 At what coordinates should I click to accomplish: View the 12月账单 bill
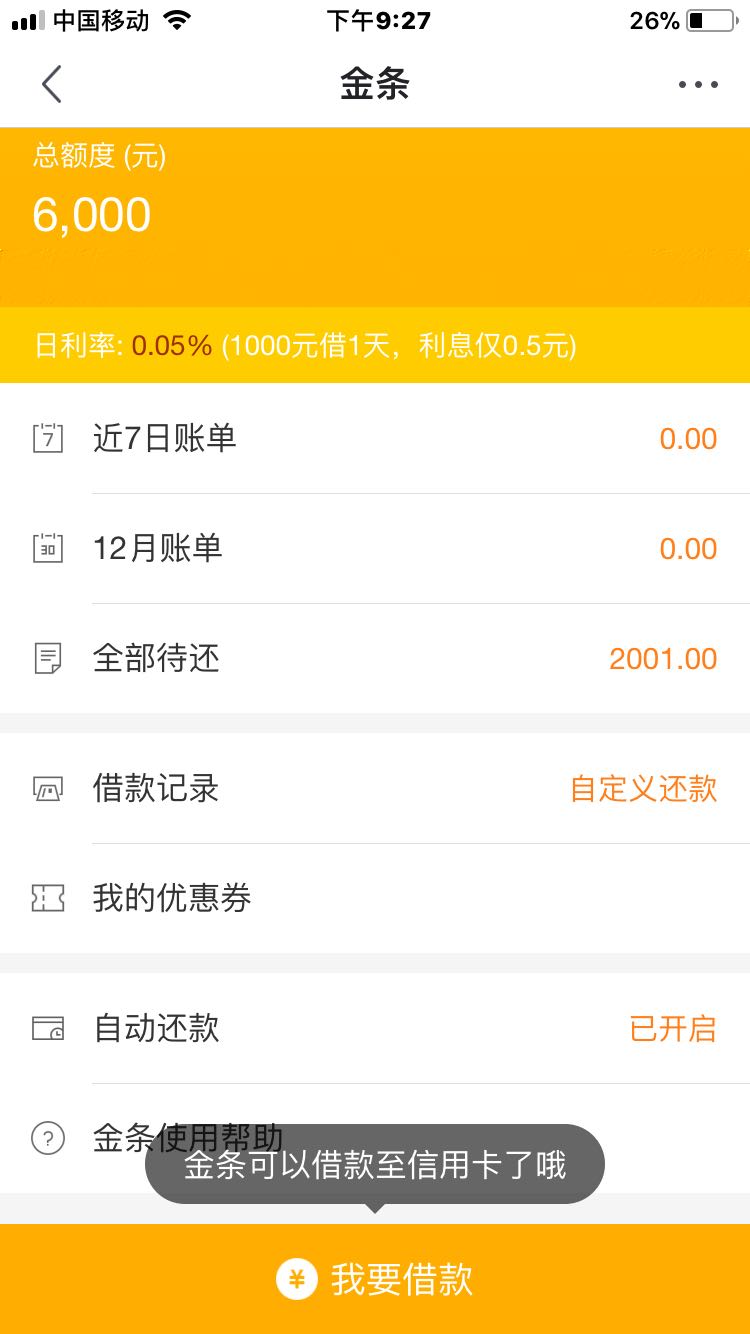[375, 548]
